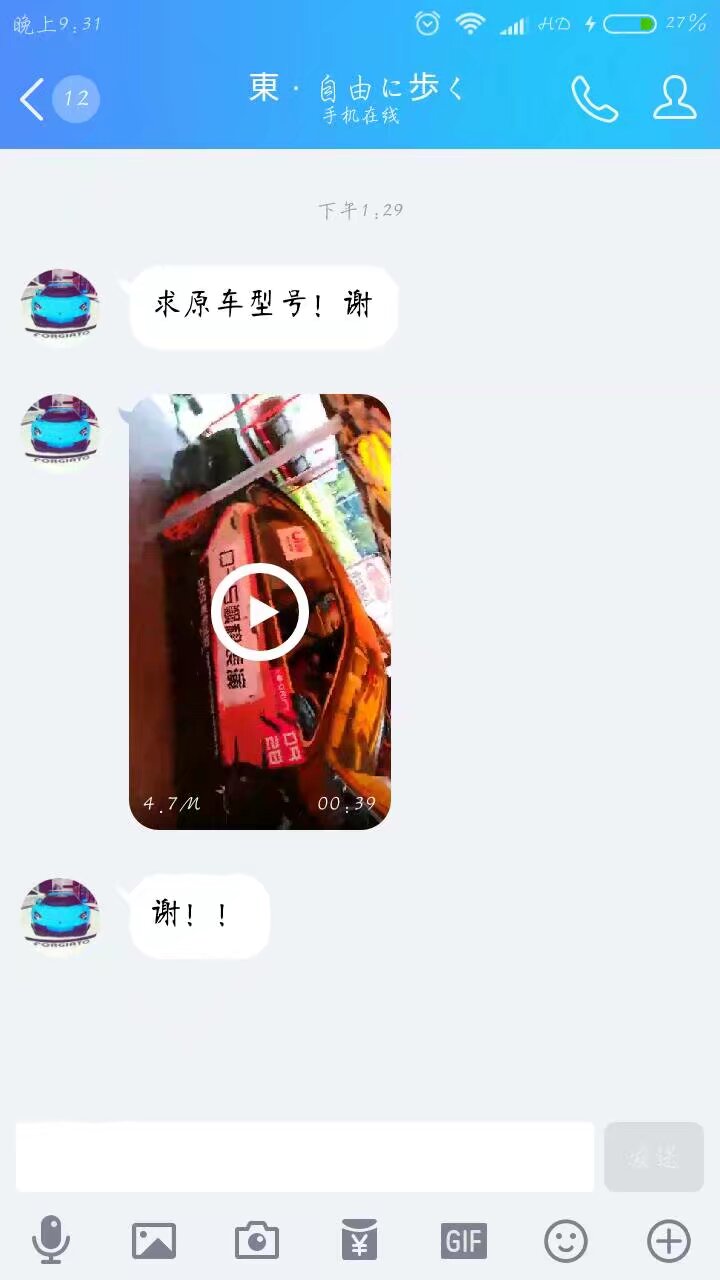Open more options with the plus icon
Viewport: 720px width, 1280px height.
pos(669,1241)
